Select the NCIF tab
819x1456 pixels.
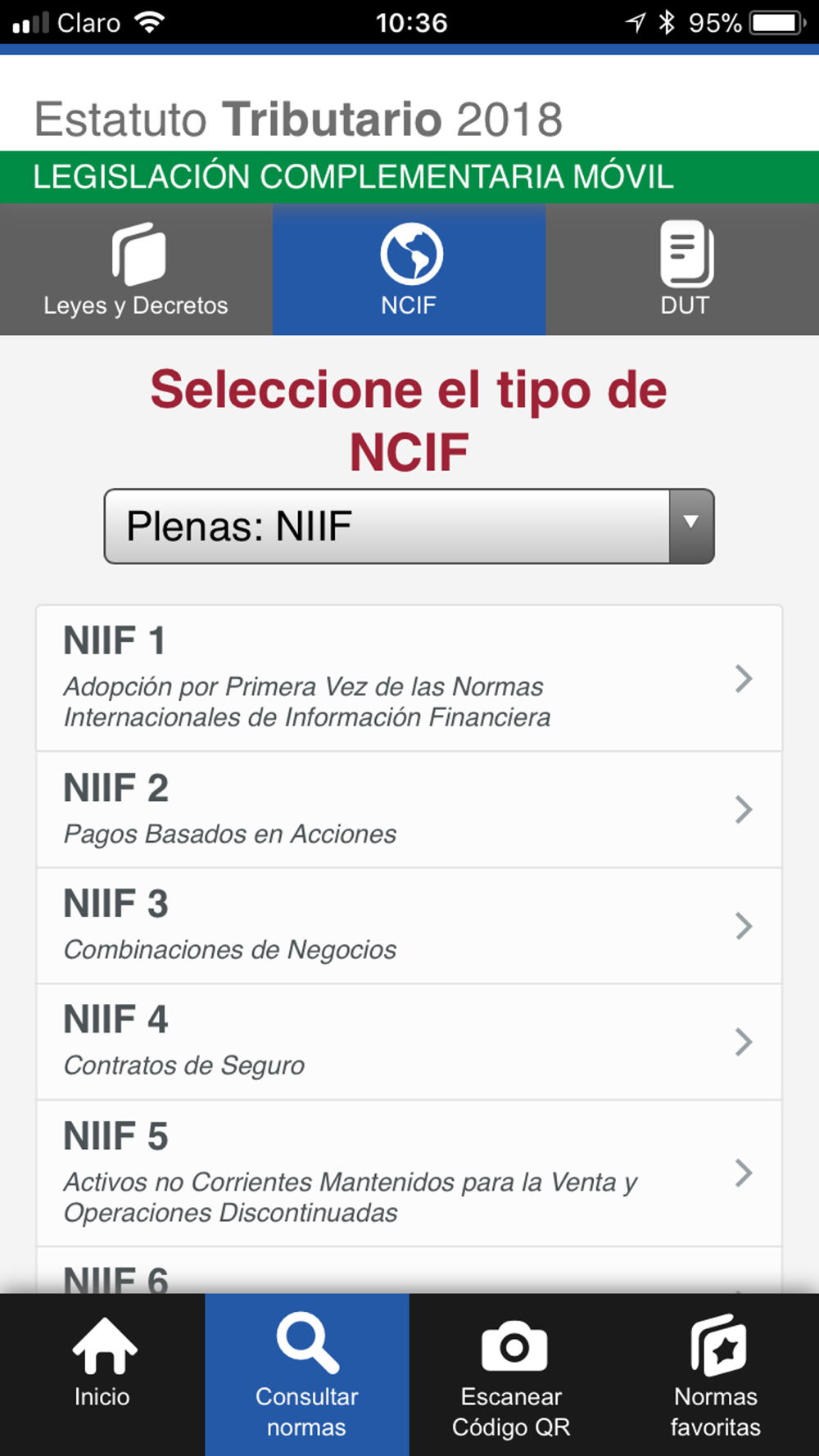tap(409, 269)
